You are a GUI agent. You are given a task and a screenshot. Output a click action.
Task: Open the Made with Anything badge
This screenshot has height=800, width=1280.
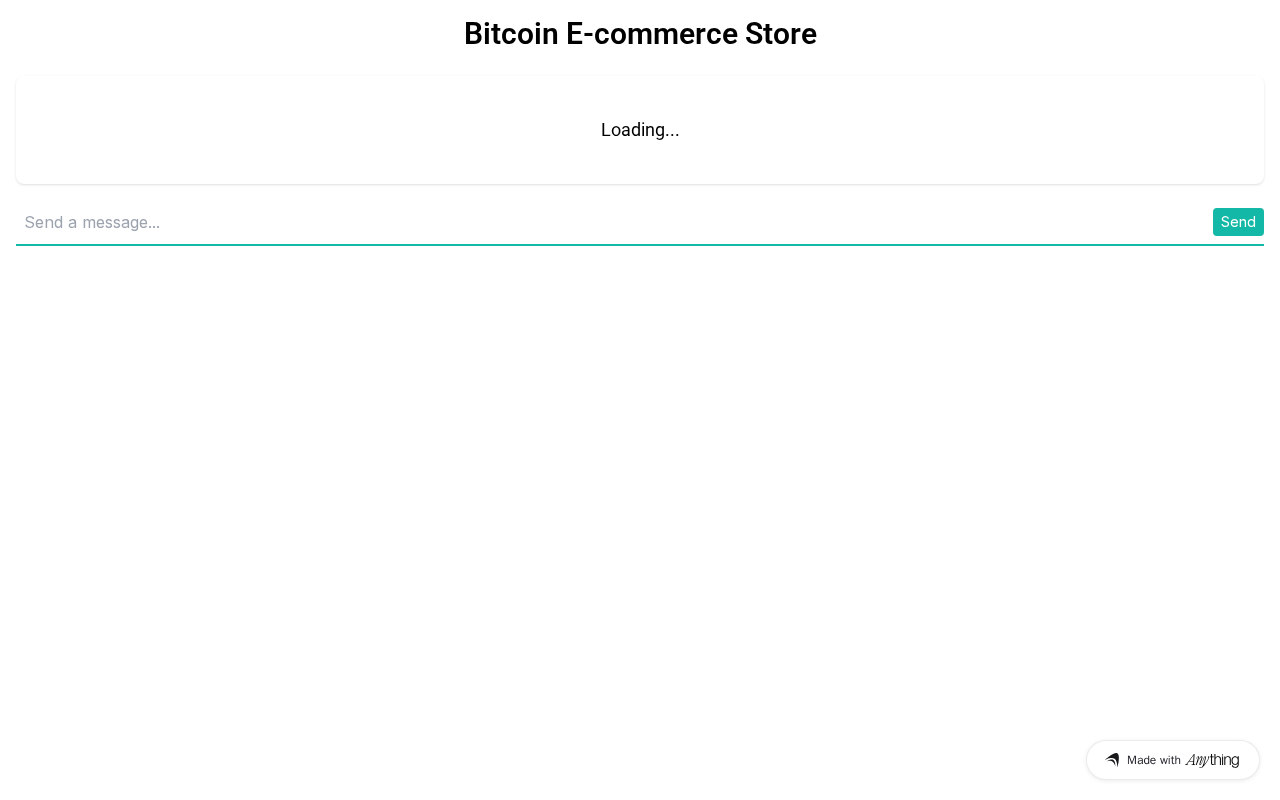pos(1172,760)
